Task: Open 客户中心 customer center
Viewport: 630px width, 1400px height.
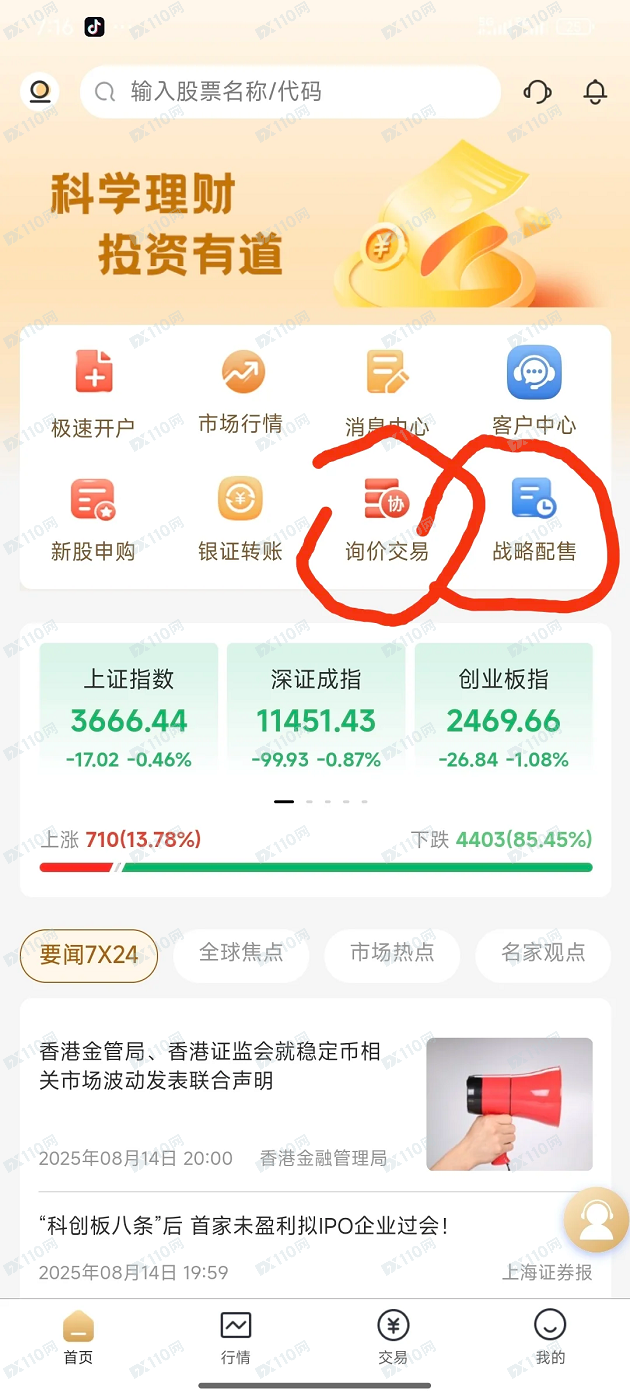Action: pos(534,392)
